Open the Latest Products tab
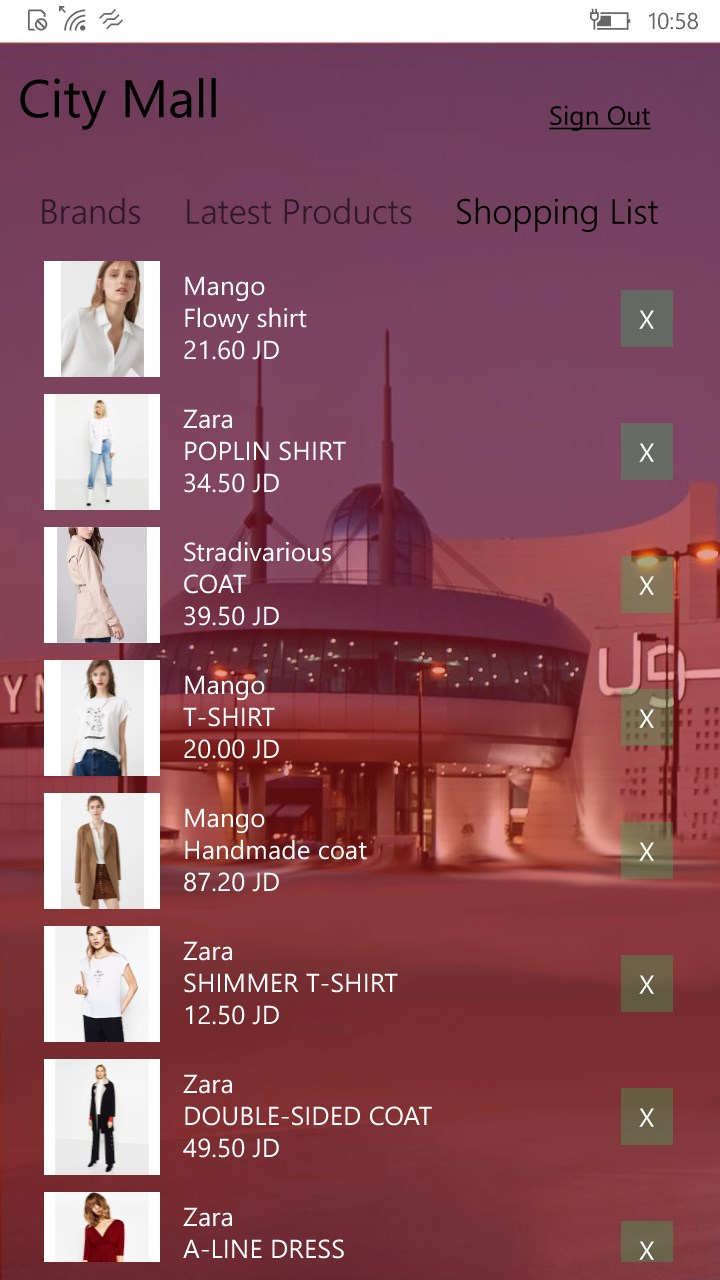Screen dimensions: 720x1280 click(x=298, y=212)
